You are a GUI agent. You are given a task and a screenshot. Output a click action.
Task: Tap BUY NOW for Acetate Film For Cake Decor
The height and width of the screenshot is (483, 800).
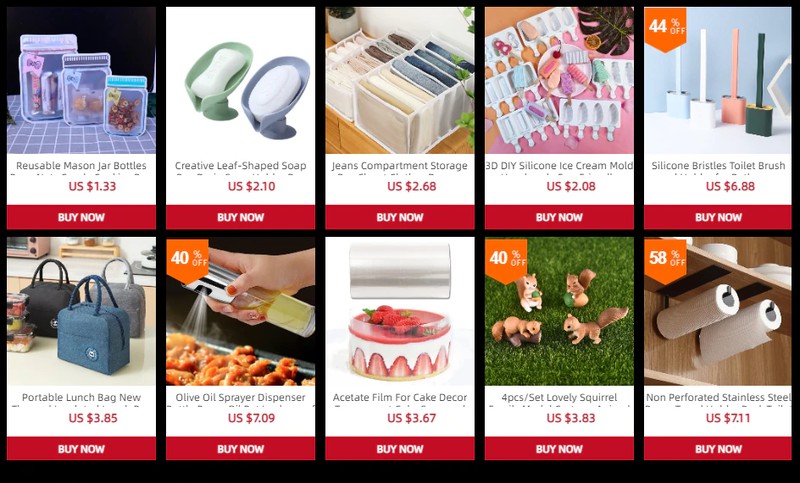click(399, 449)
